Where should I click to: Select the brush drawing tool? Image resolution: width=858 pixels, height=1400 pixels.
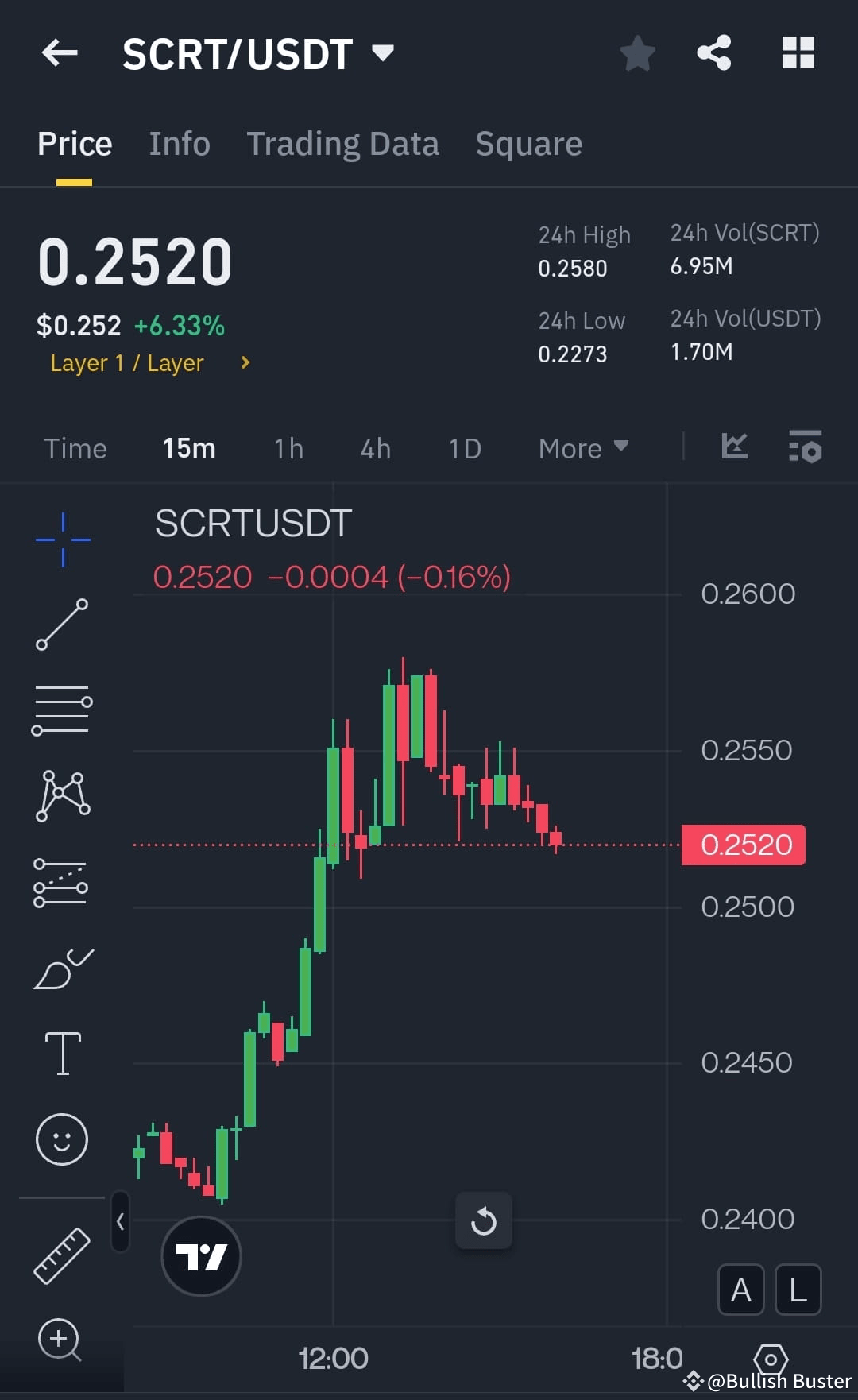62,968
